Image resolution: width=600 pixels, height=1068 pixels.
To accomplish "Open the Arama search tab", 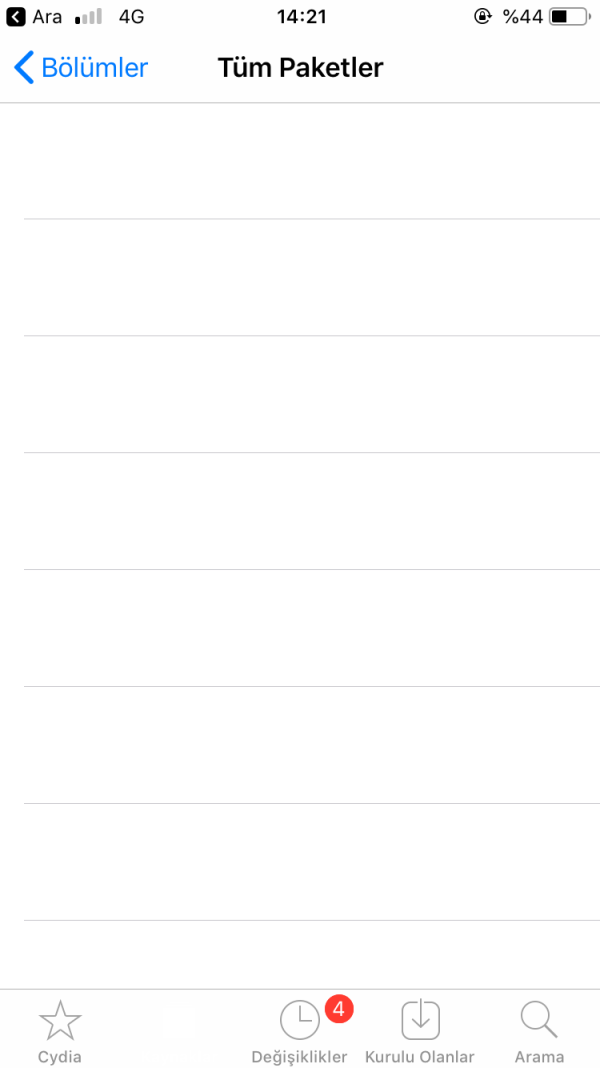I will click(539, 1032).
